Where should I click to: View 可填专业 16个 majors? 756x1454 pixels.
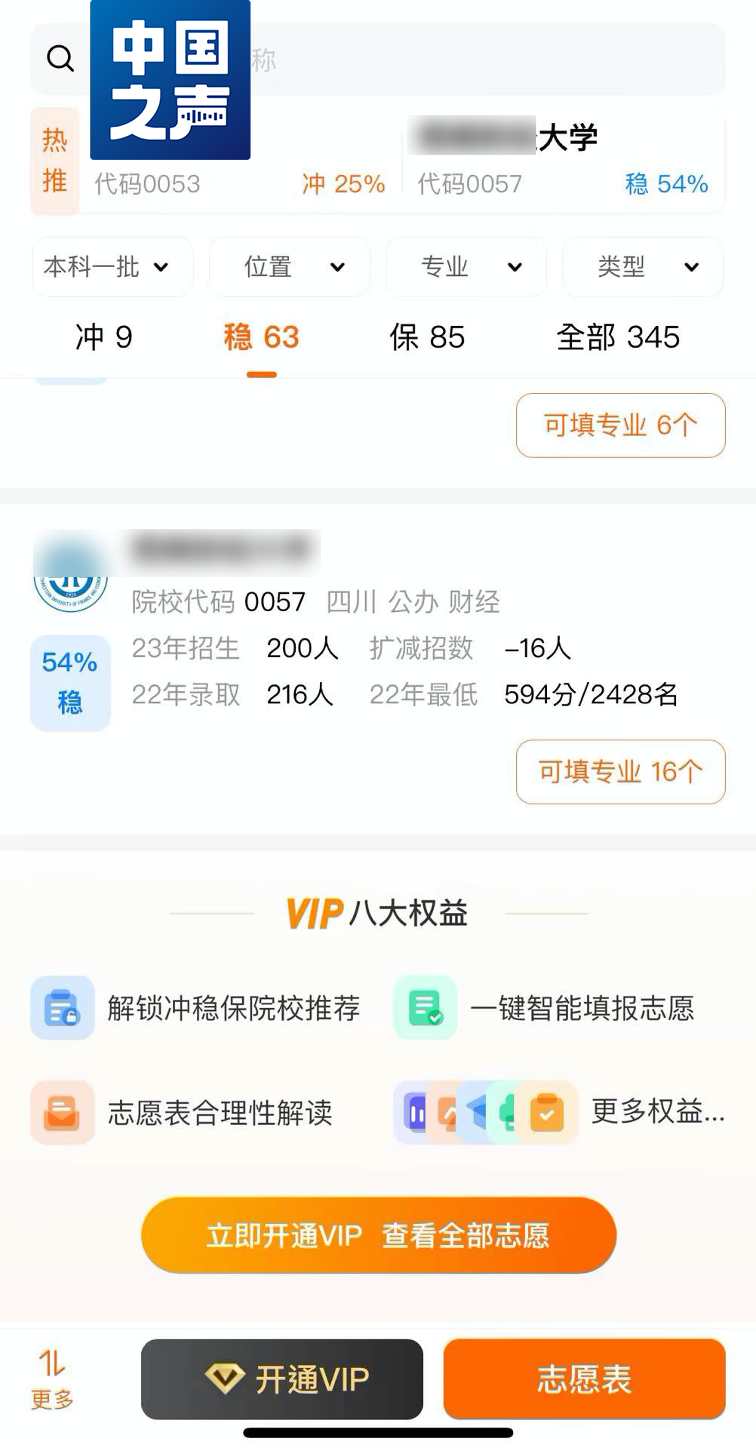pos(620,772)
